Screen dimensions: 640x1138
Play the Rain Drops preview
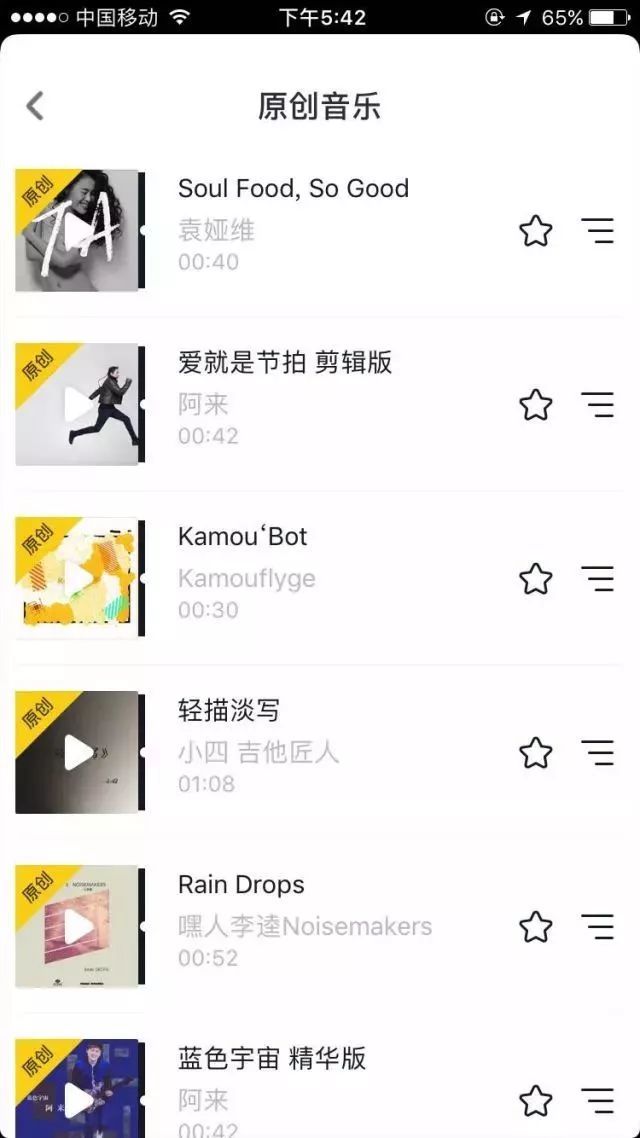click(x=77, y=927)
